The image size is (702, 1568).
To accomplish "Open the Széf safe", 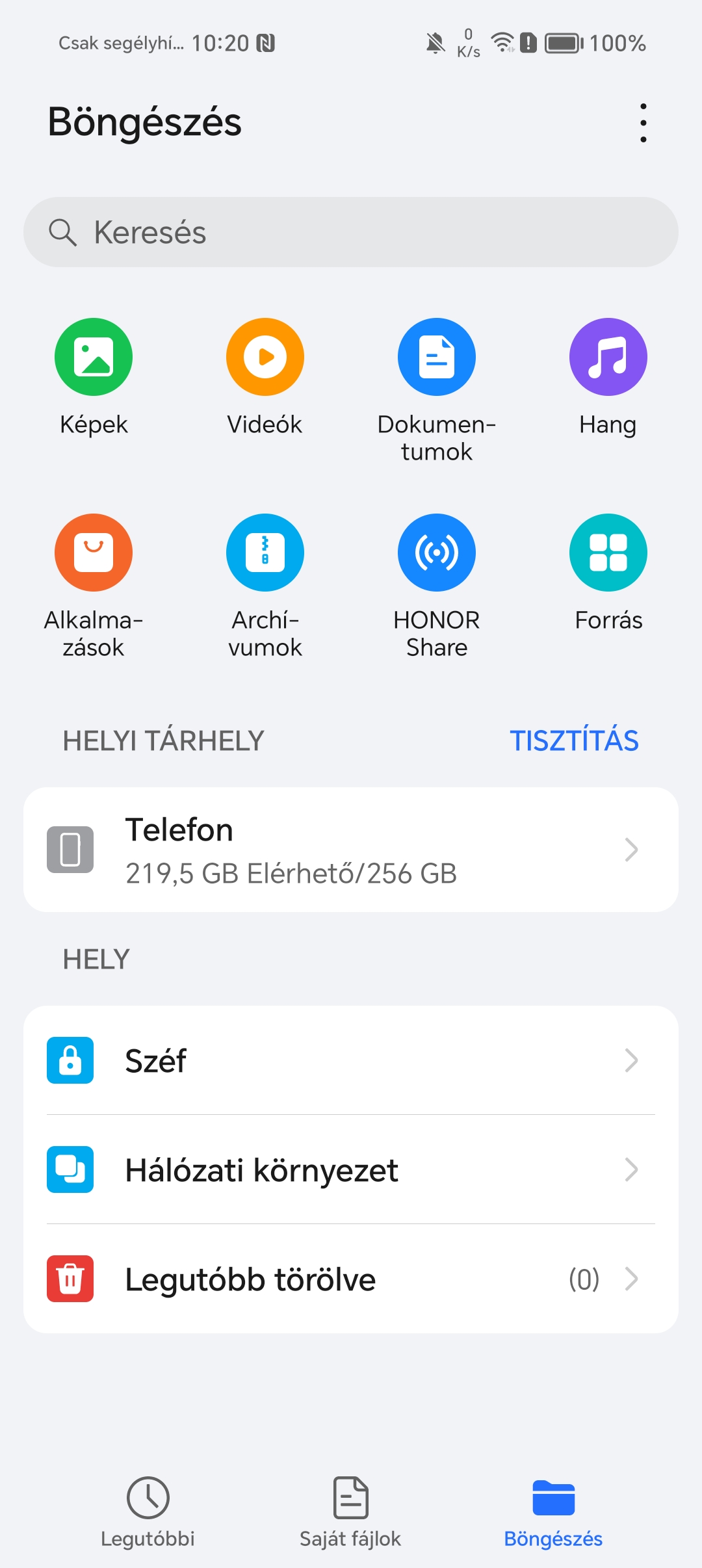I will click(x=351, y=1060).
